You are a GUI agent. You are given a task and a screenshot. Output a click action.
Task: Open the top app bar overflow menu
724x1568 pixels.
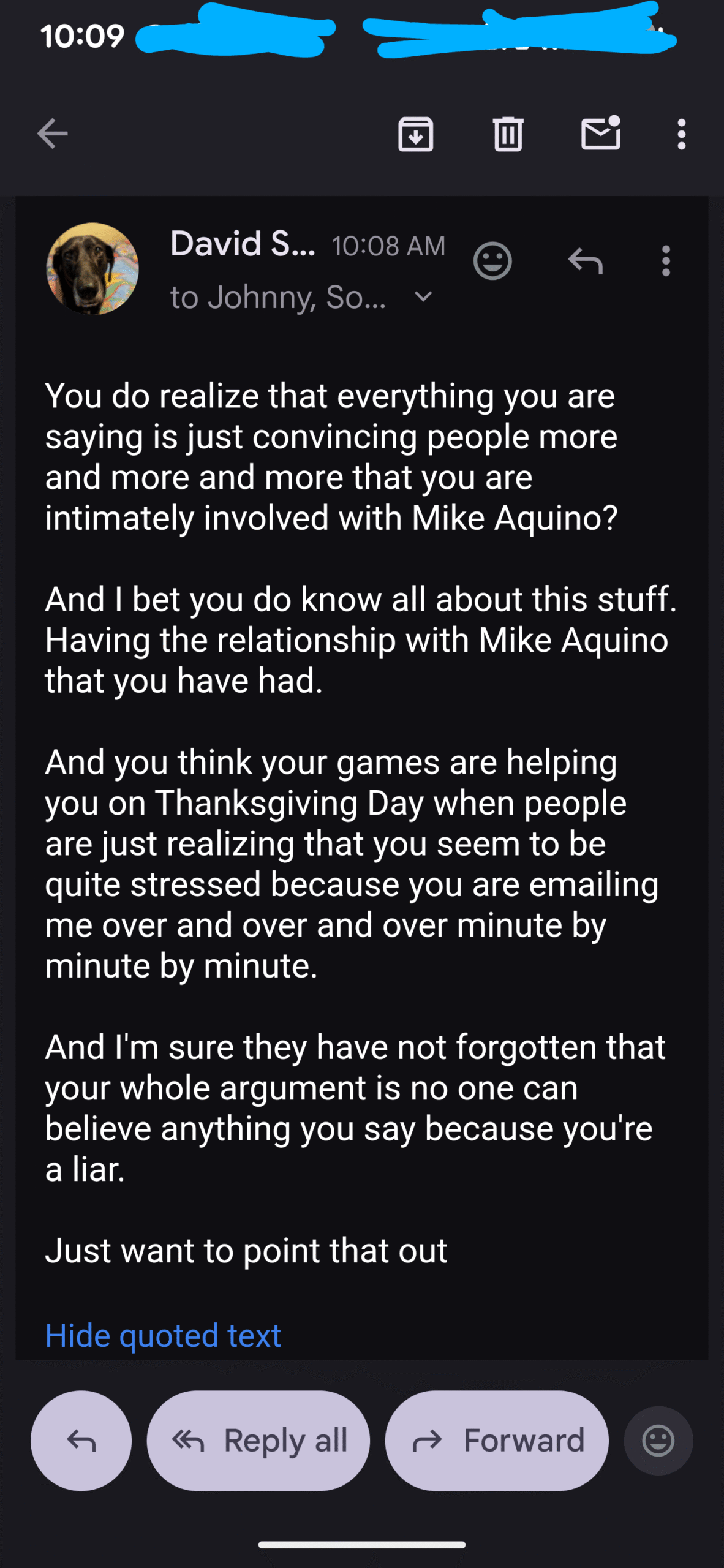[x=681, y=134]
